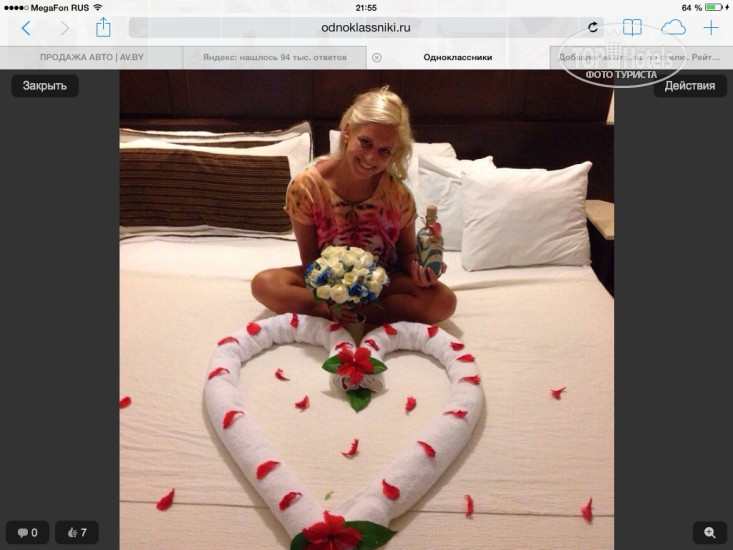
Task: Switch to the Яндекс search results tab
Action: coord(275,58)
